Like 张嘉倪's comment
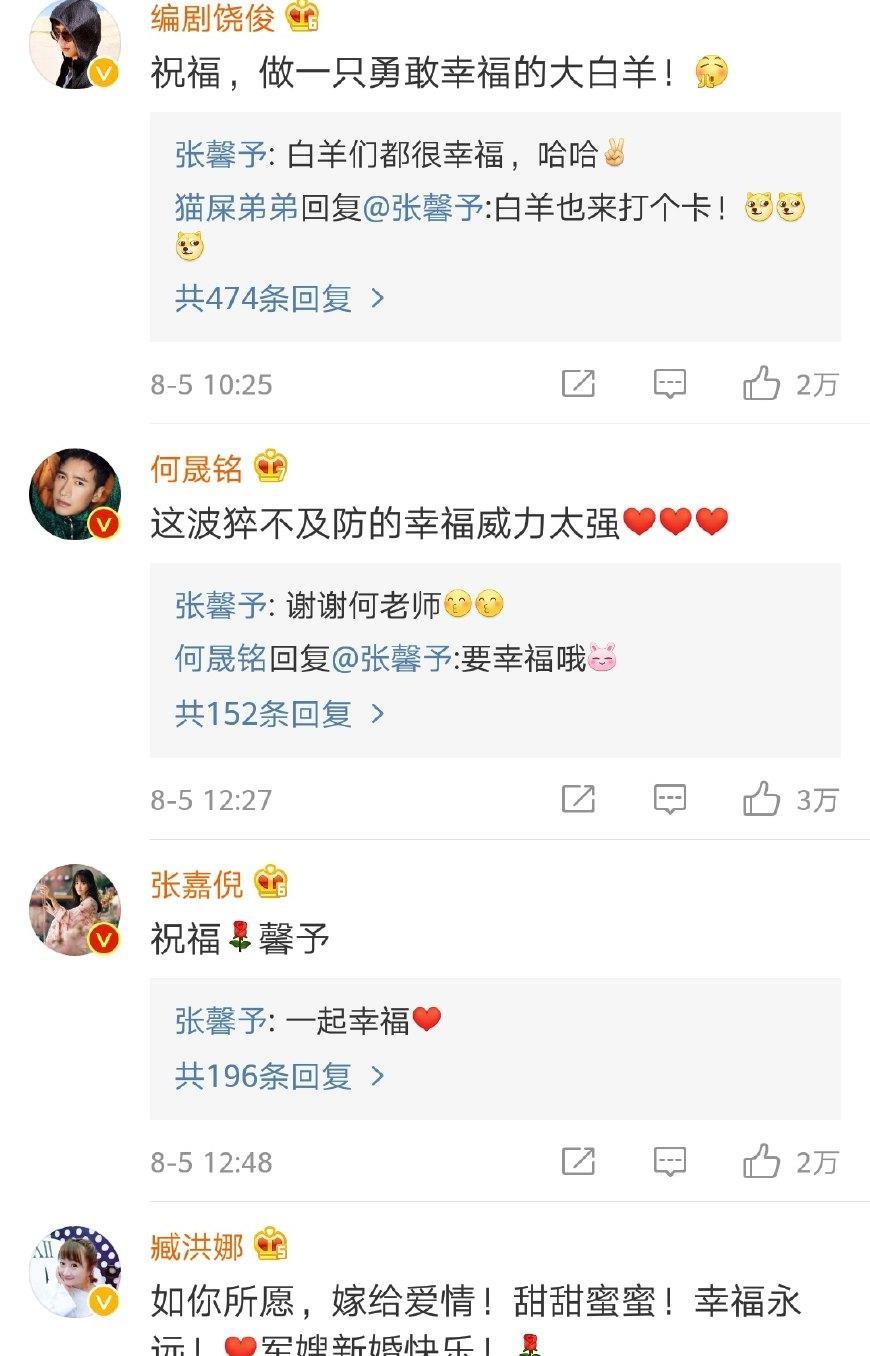This screenshot has width=870, height=1356. [762, 1162]
